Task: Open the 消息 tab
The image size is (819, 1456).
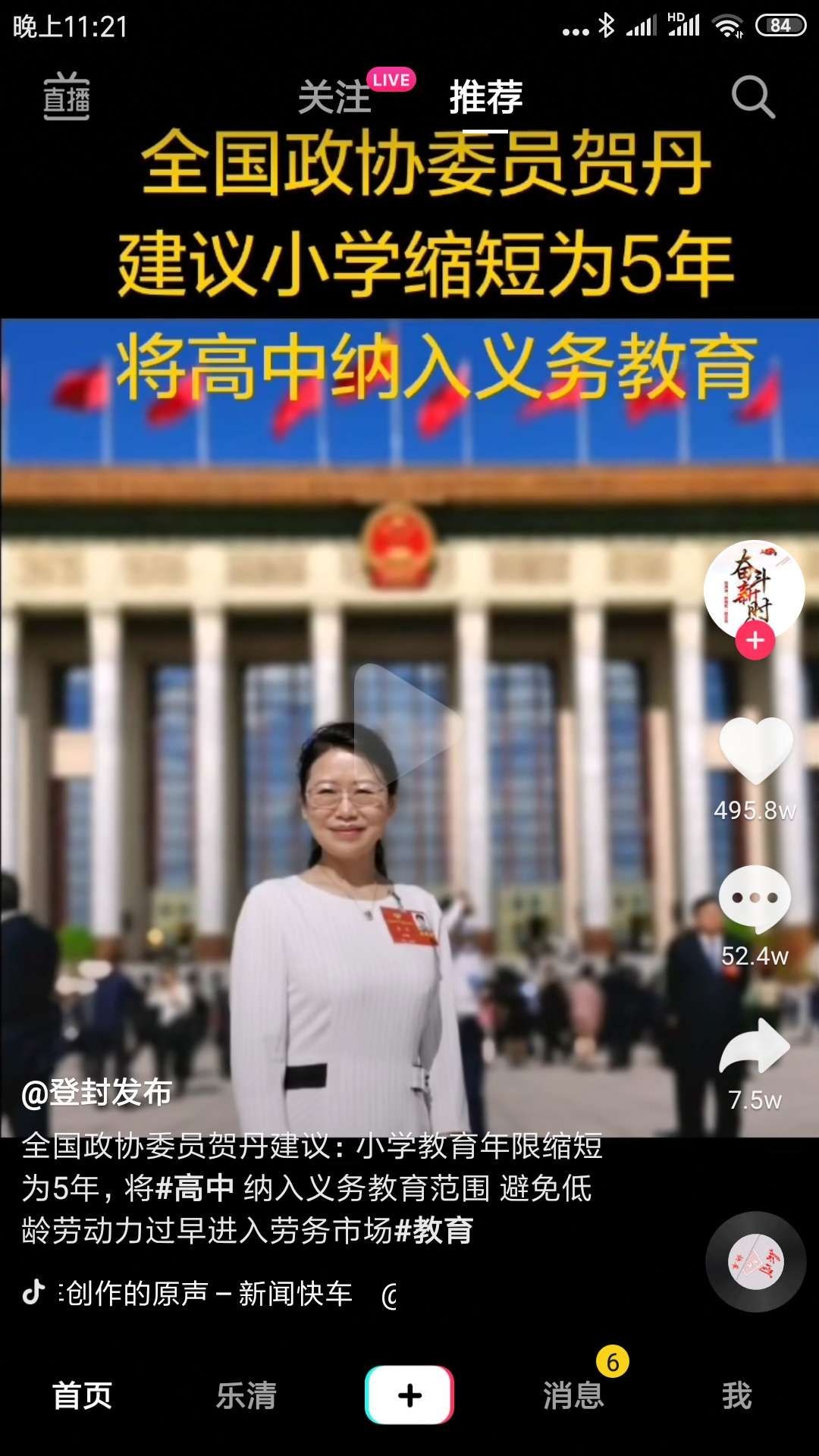Action: [x=573, y=1395]
